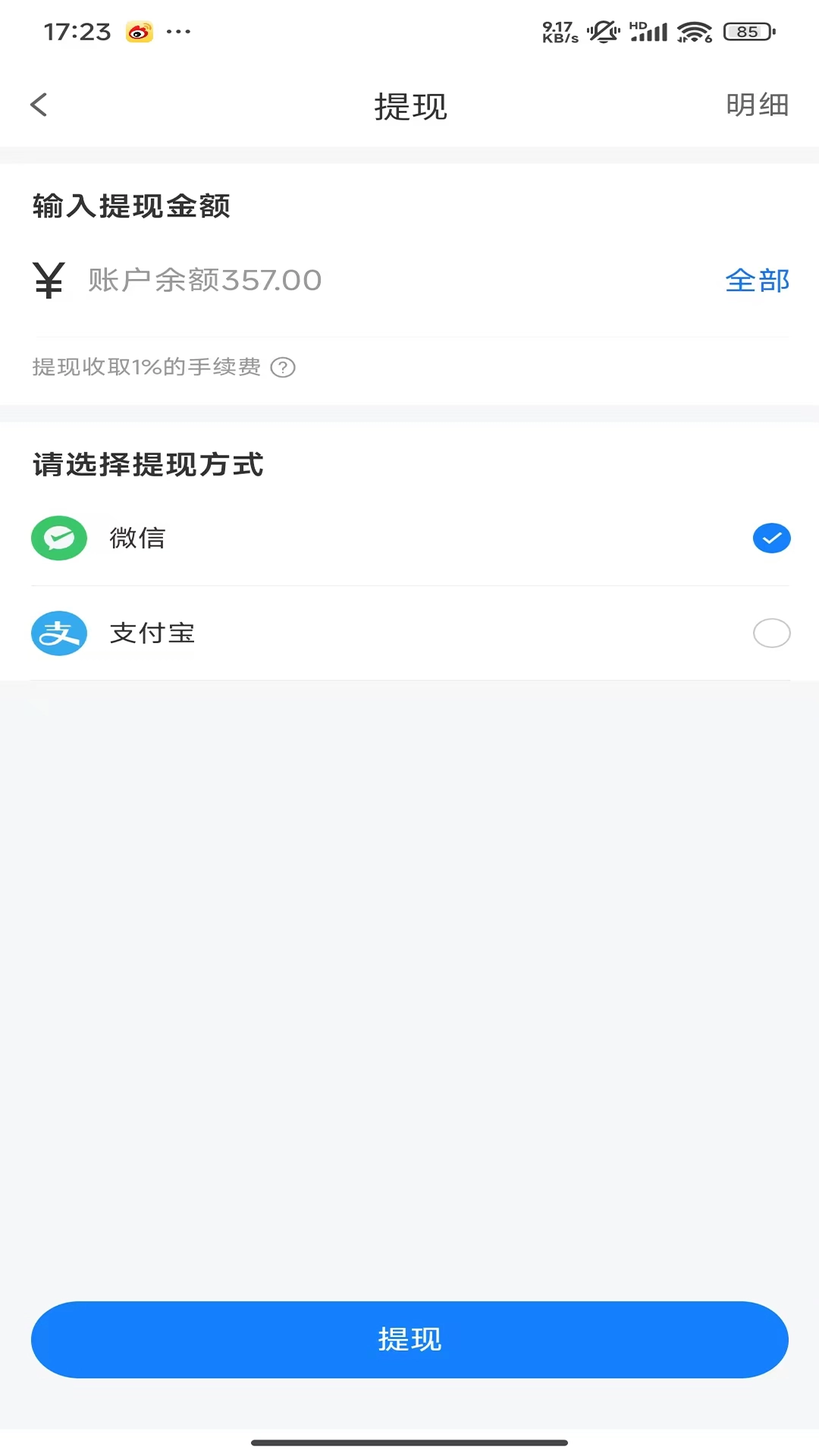Tap the checked blue circle next to 微信
The height and width of the screenshot is (1456, 819).
pos(771,538)
